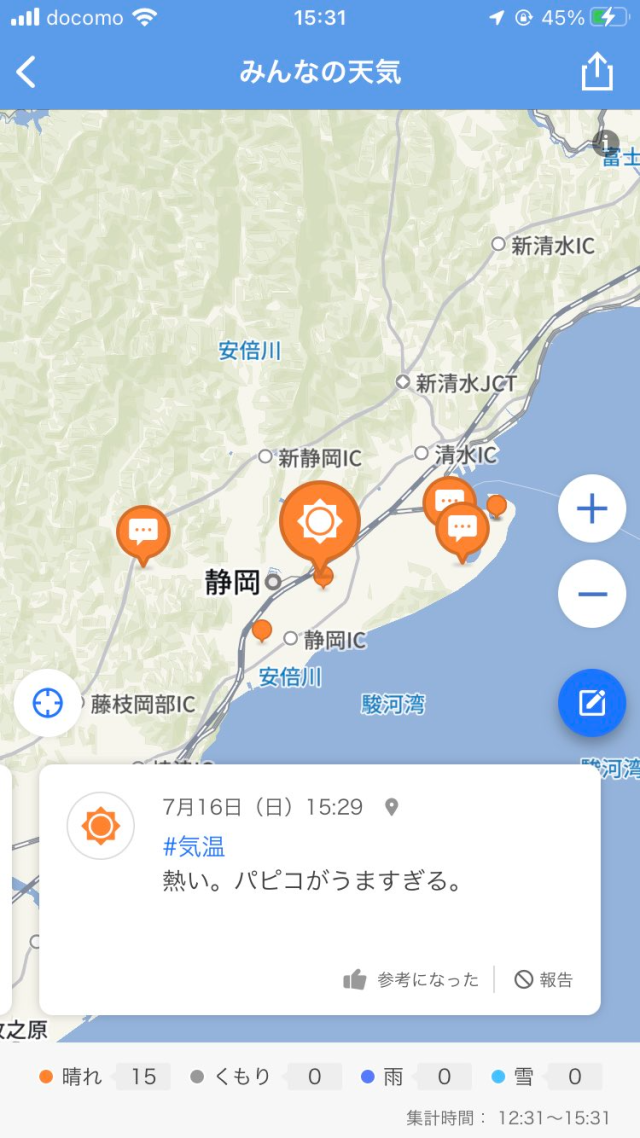
Task: Zoom in on the map
Action: (x=592, y=509)
